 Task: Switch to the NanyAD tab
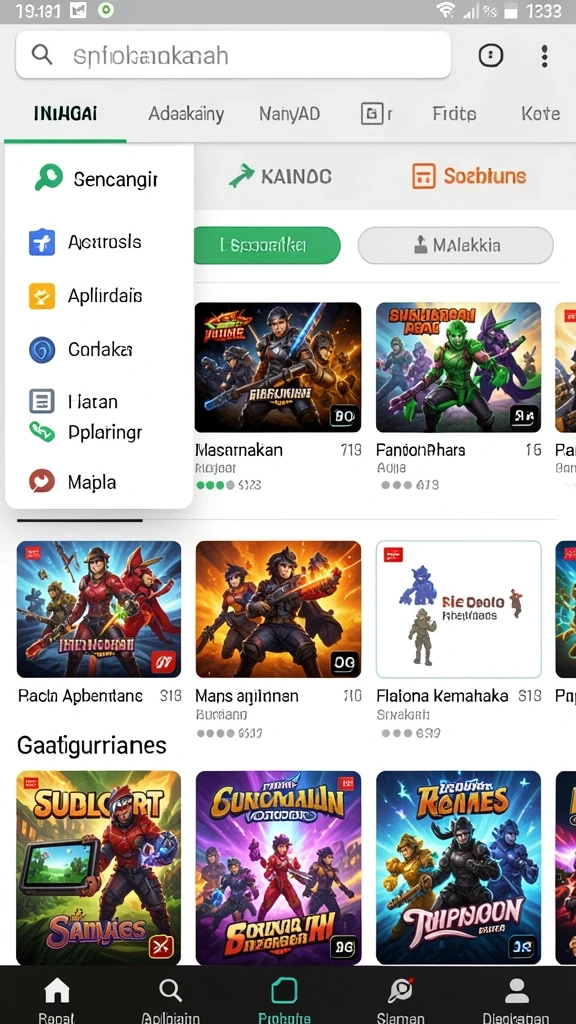click(x=289, y=114)
